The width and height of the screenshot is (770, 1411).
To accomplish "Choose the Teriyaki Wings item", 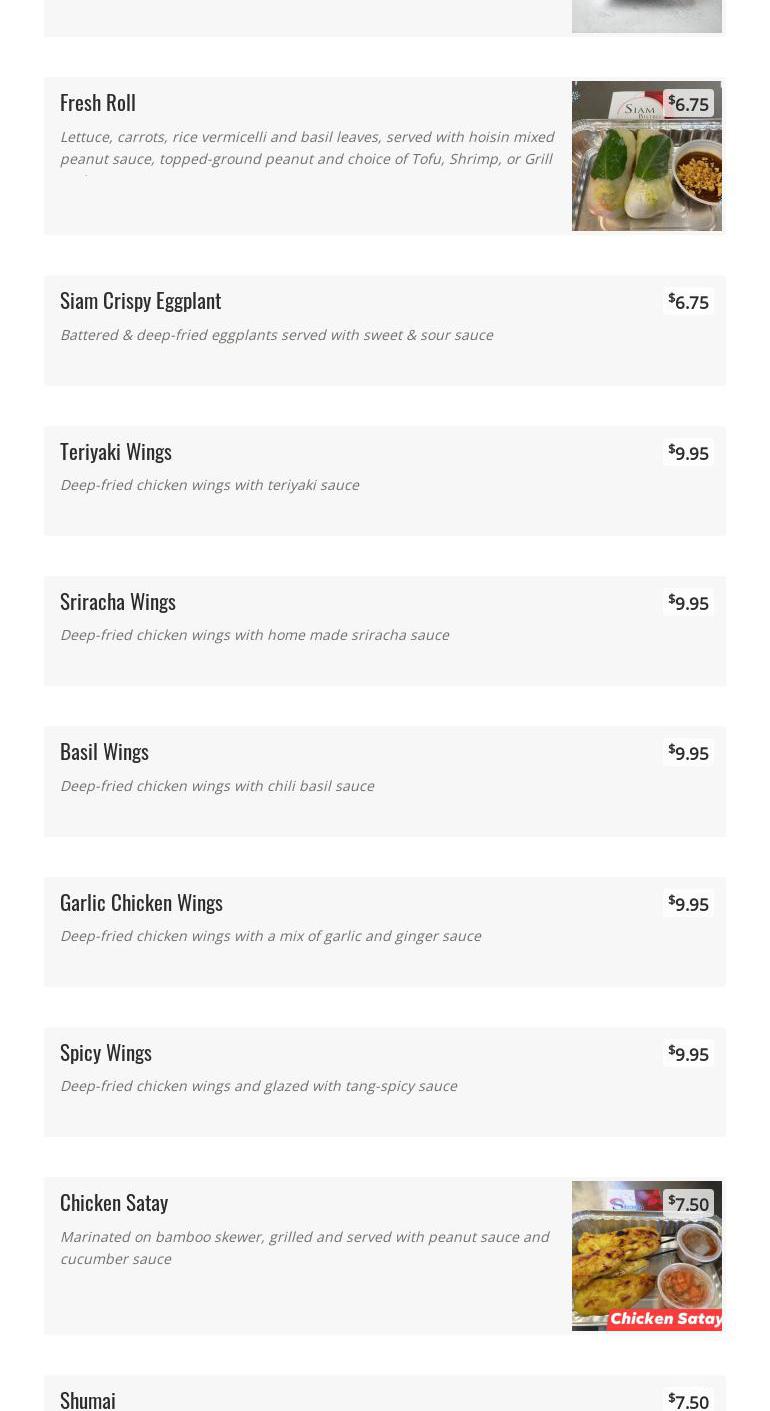I will (116, 452).
